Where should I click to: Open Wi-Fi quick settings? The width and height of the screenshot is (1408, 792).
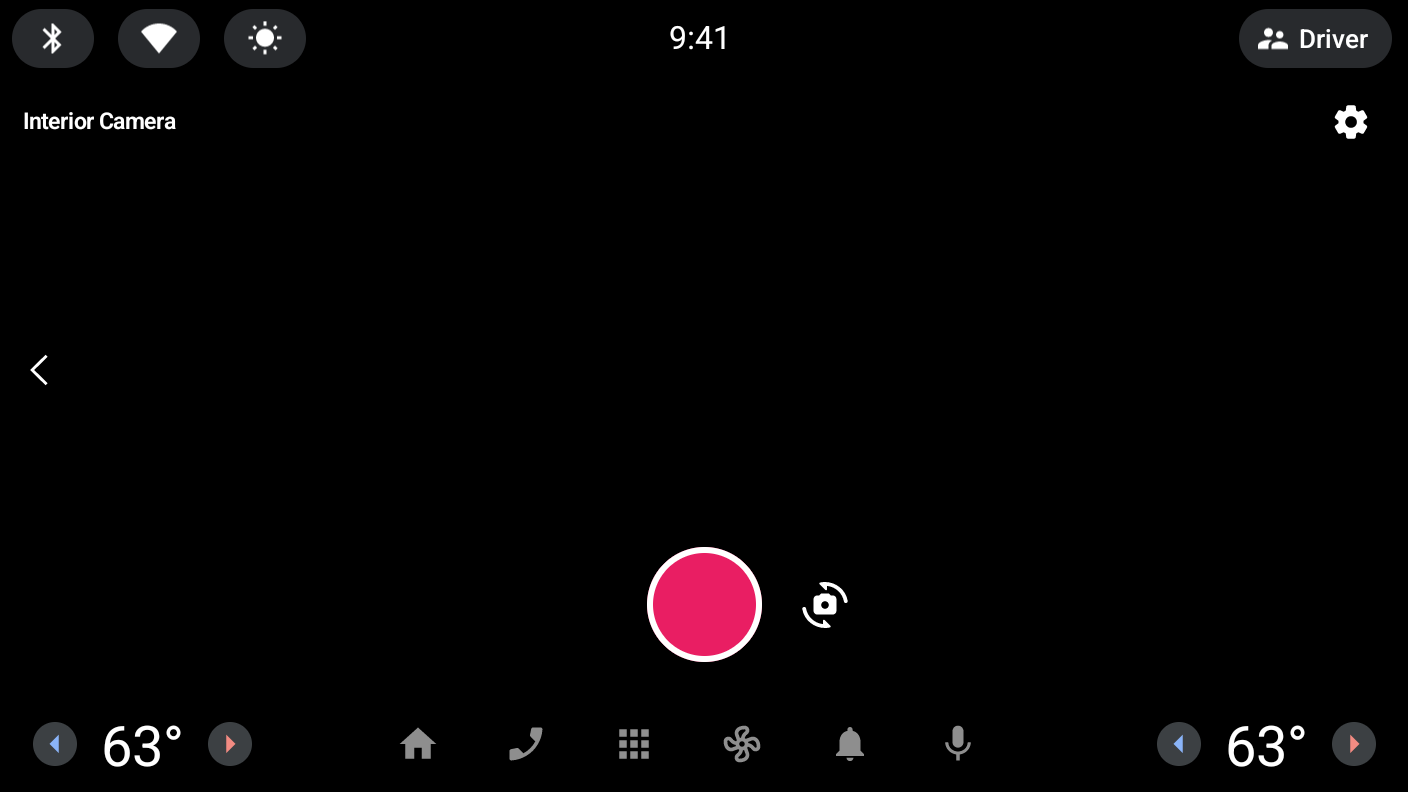pos(159,39)
